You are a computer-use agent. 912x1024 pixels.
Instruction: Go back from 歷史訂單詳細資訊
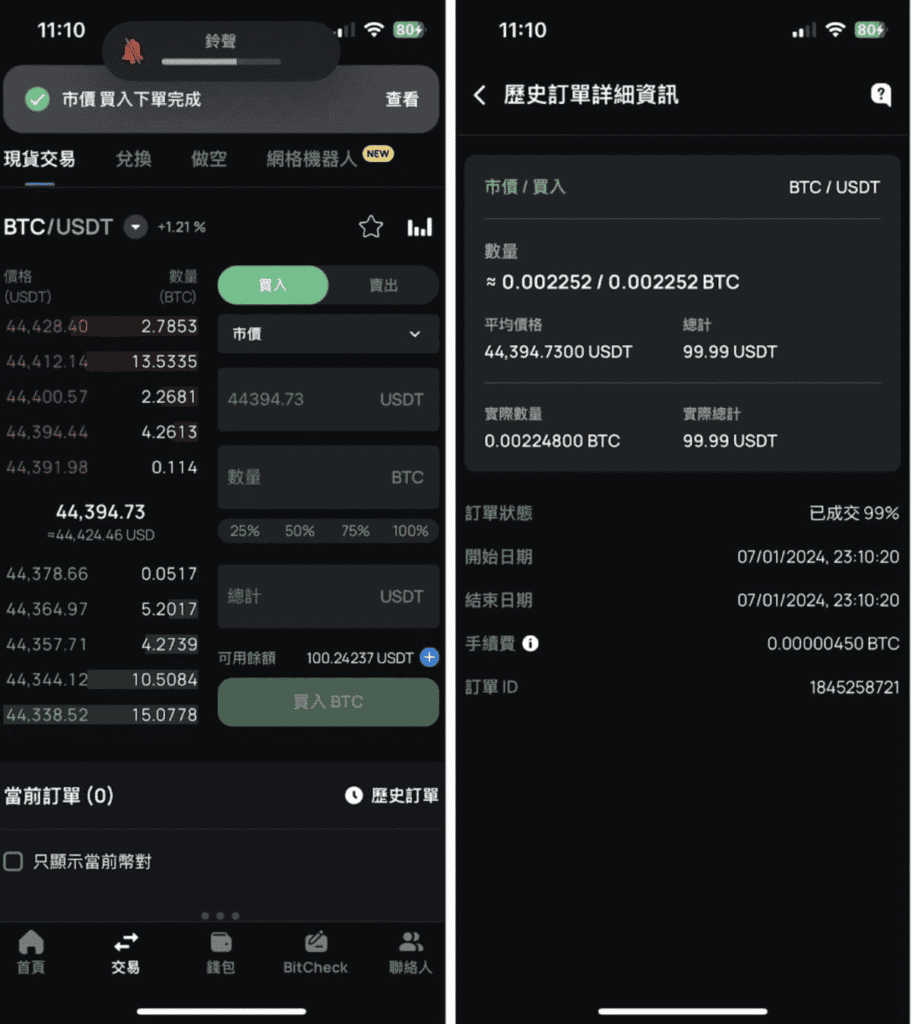(480, 95)
